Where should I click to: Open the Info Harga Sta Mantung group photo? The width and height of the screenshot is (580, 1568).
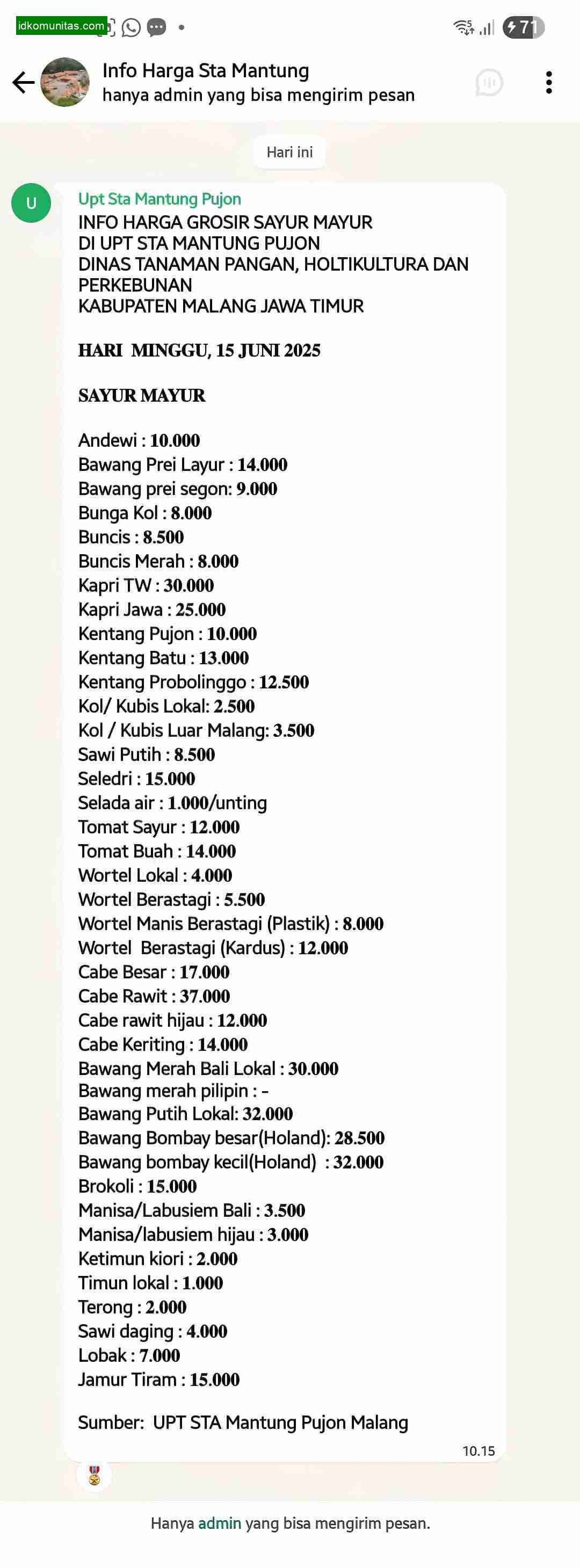pos(65,83)
